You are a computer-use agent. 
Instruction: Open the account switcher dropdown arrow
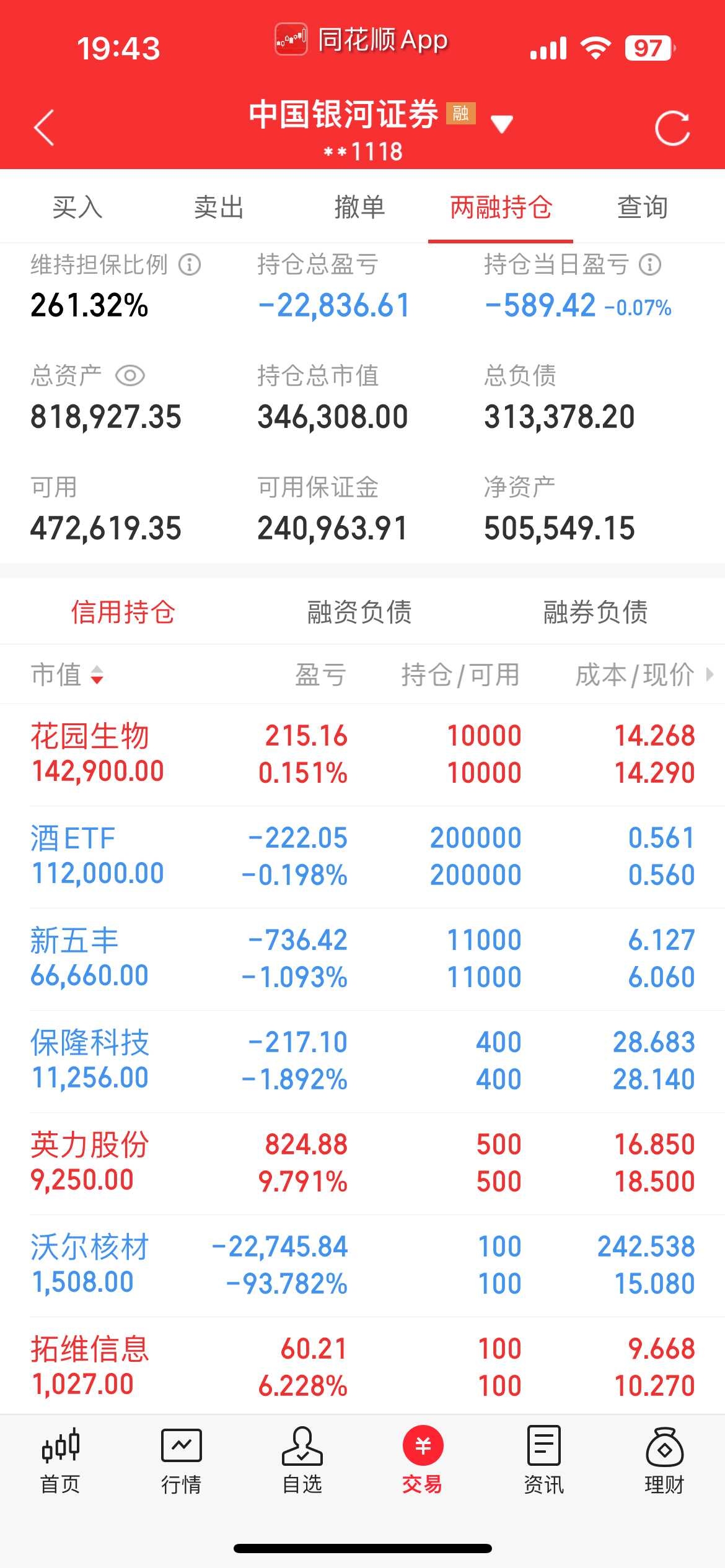click(x=501, y=124)
